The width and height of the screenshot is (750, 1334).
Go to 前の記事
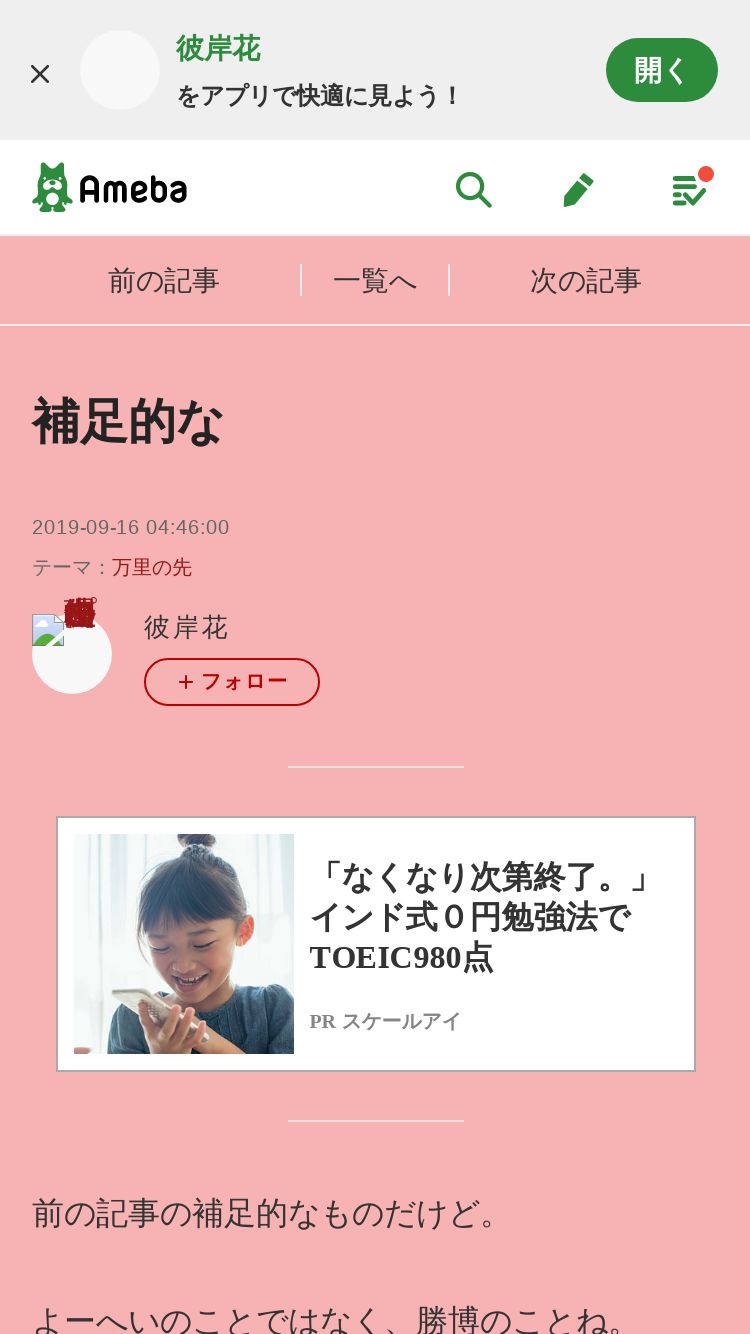tap(163, 281)
